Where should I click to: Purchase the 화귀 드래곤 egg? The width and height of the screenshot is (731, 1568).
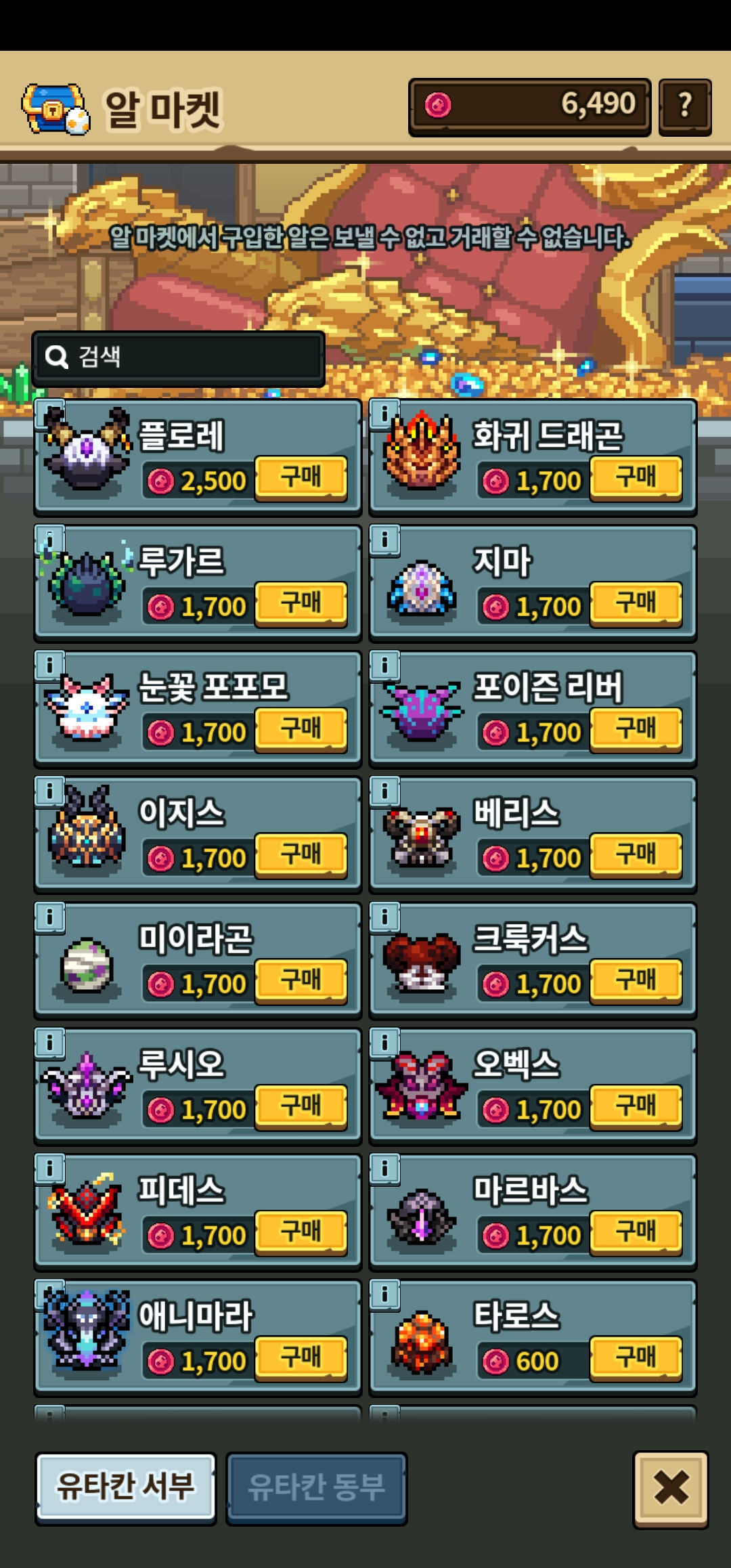click(x=636, y=477)
